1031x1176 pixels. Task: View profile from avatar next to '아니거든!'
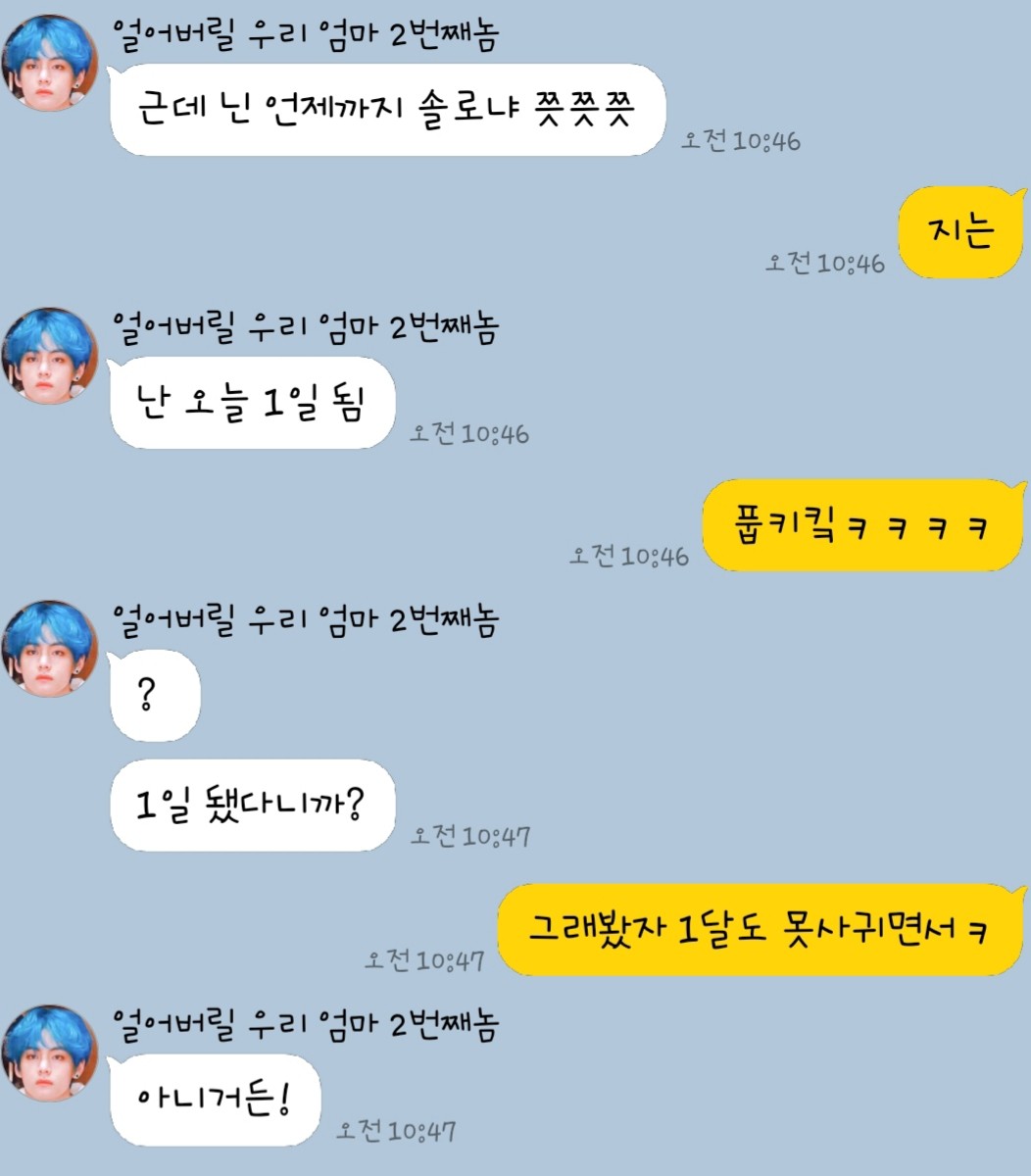(50, 1054)
